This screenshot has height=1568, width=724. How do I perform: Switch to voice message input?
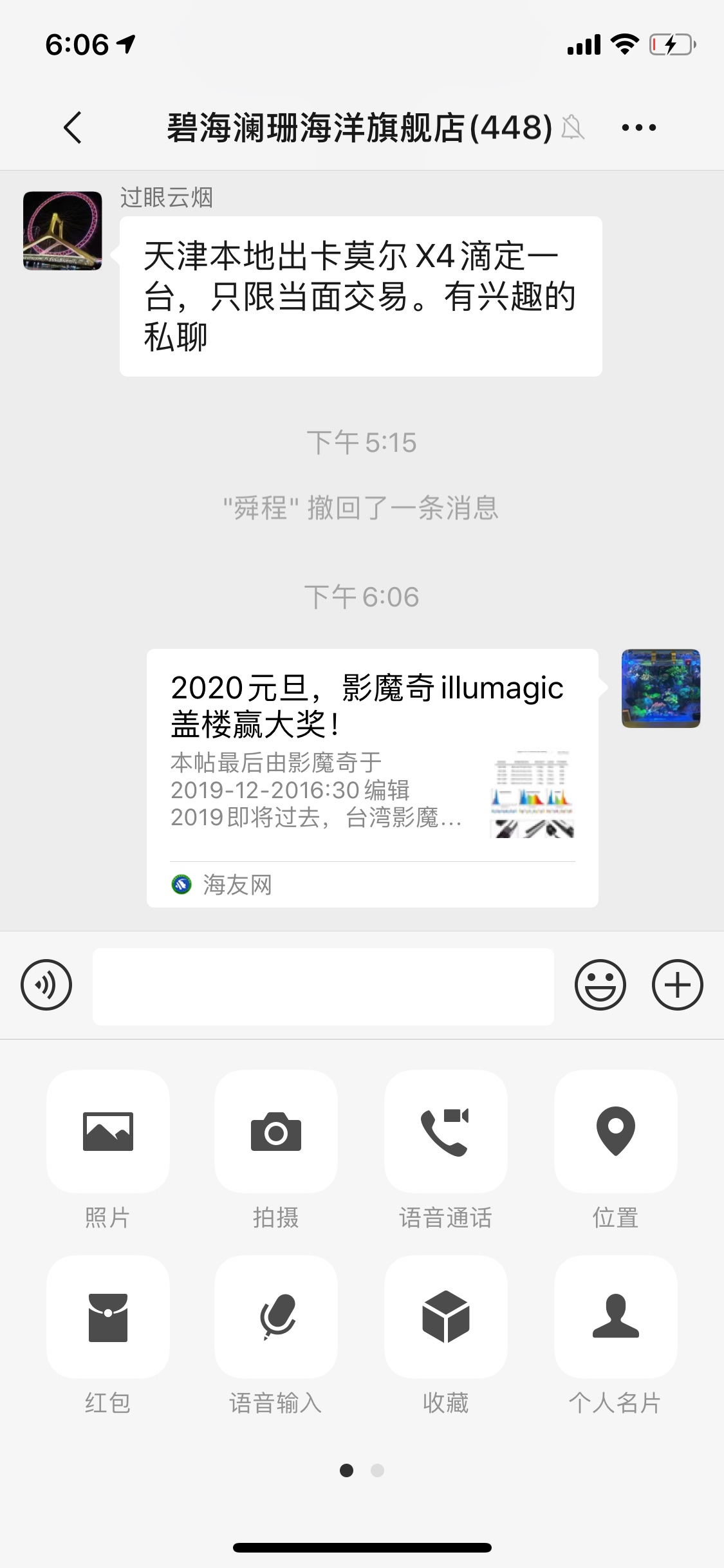pyautogui.click(x=46, y=985)
